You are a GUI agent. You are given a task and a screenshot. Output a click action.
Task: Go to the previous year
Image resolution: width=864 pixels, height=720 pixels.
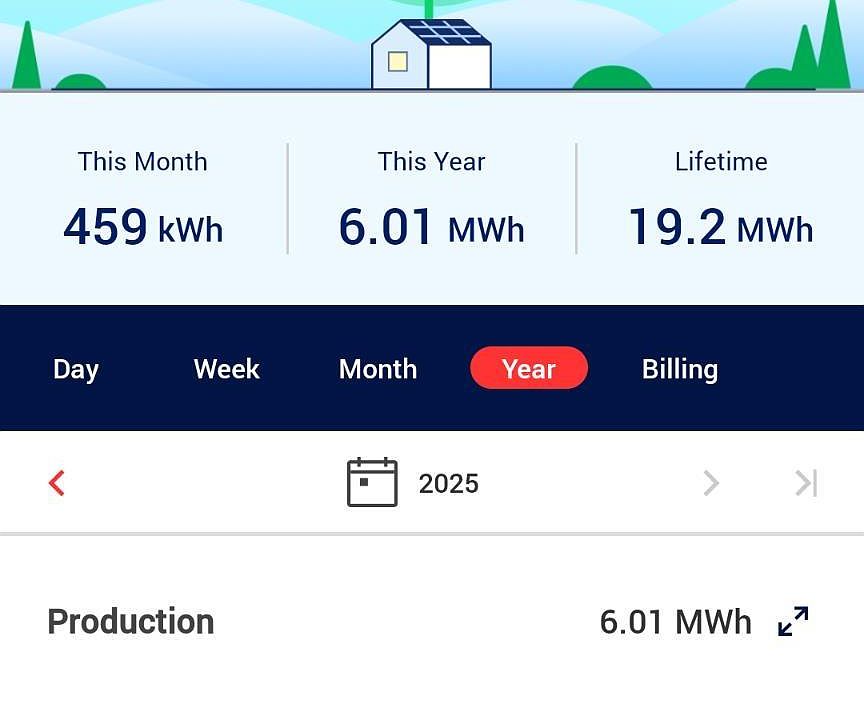[x=57, y=483]
